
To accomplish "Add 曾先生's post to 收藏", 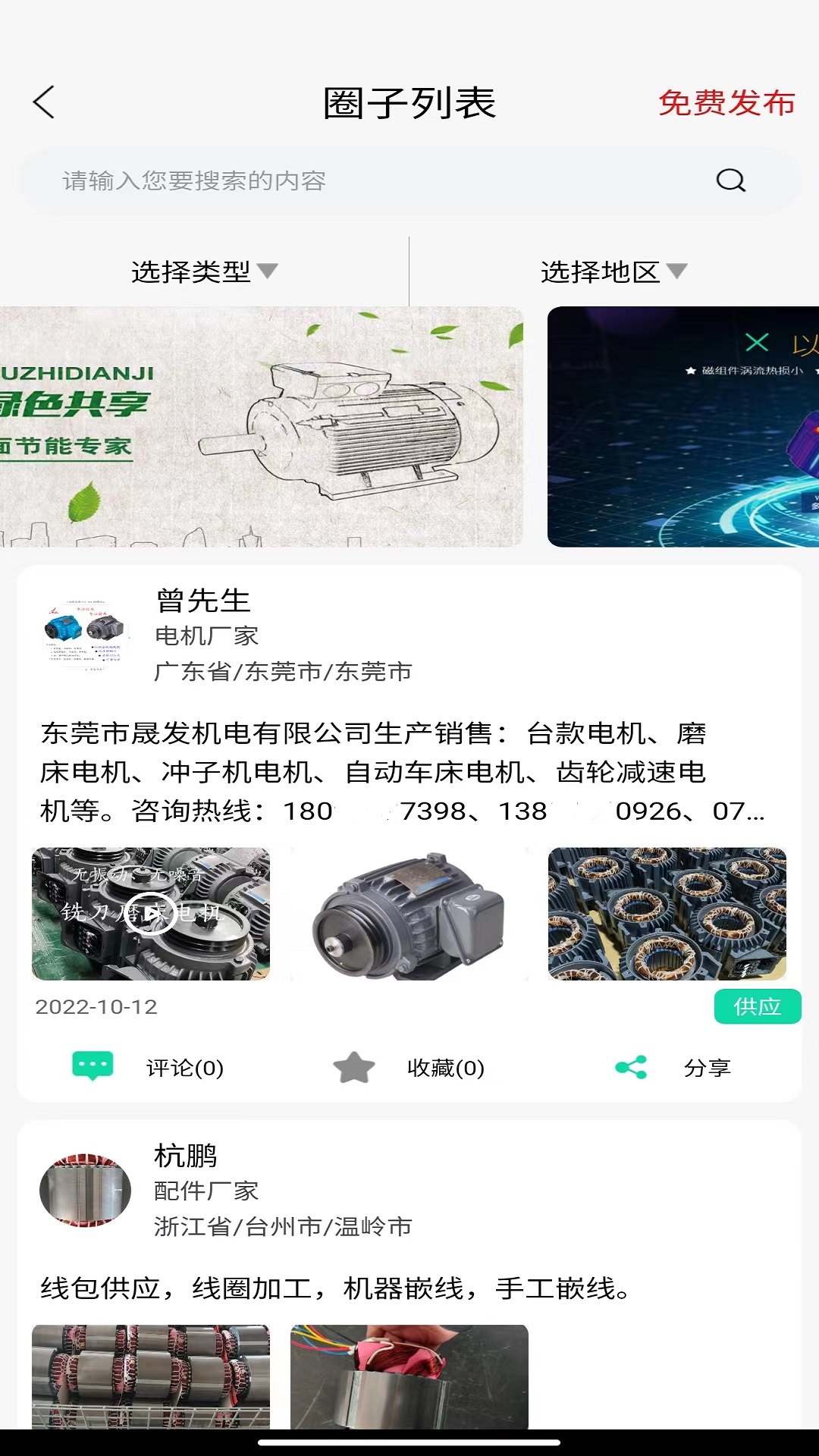I will [408, 1067].
